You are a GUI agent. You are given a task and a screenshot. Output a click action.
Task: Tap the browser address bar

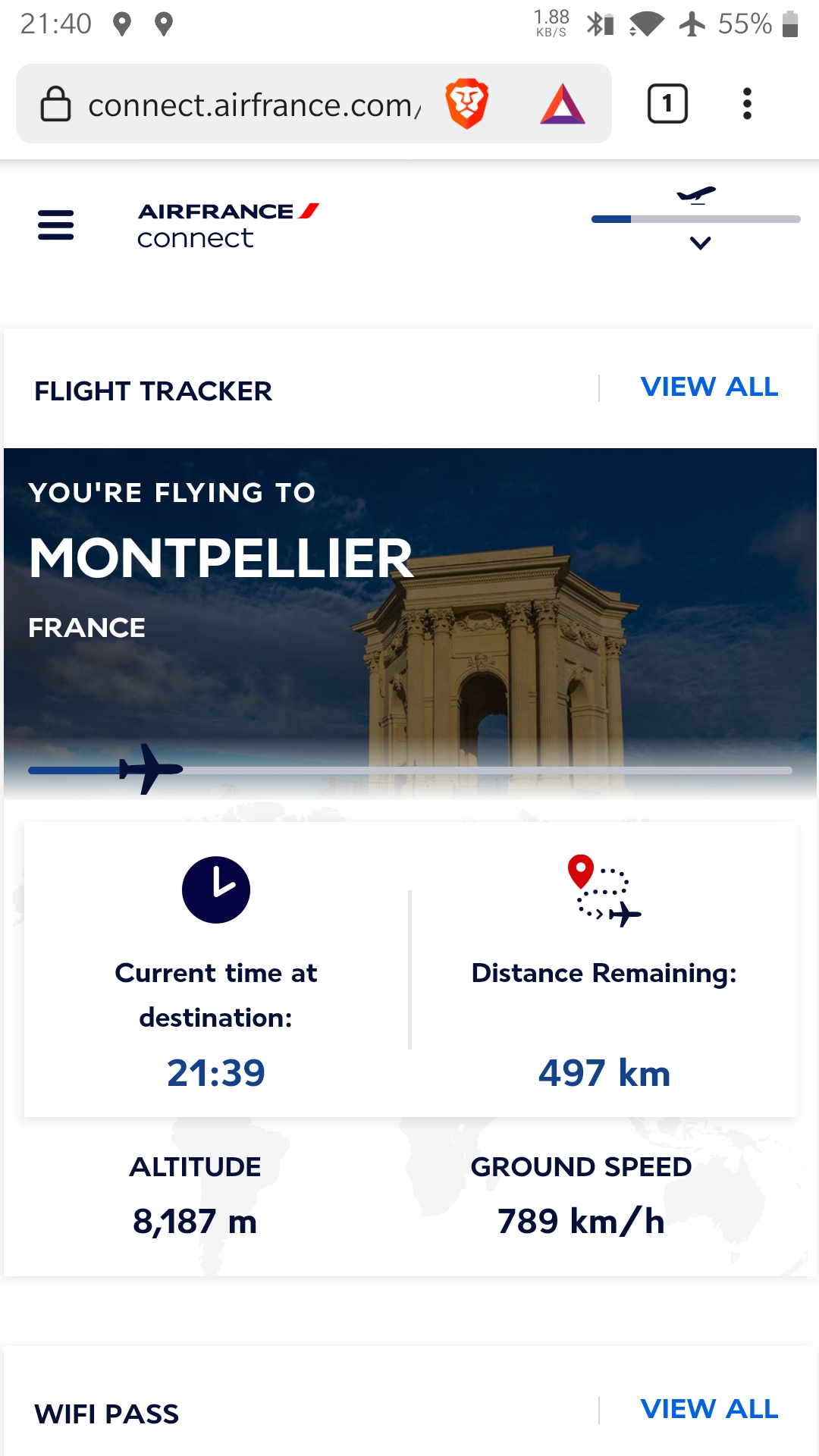pyautogui.click(x=250, y=105)
